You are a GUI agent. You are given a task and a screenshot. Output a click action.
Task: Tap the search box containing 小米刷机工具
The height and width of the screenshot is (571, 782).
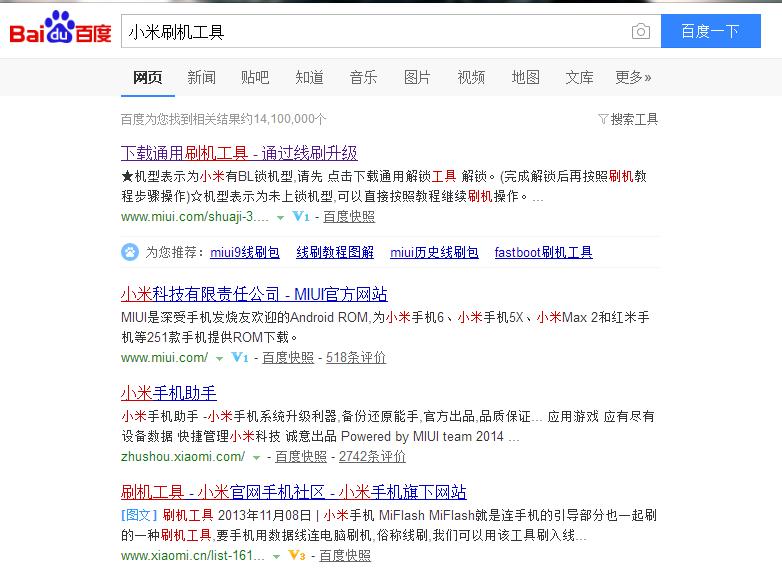click(375, 32)
